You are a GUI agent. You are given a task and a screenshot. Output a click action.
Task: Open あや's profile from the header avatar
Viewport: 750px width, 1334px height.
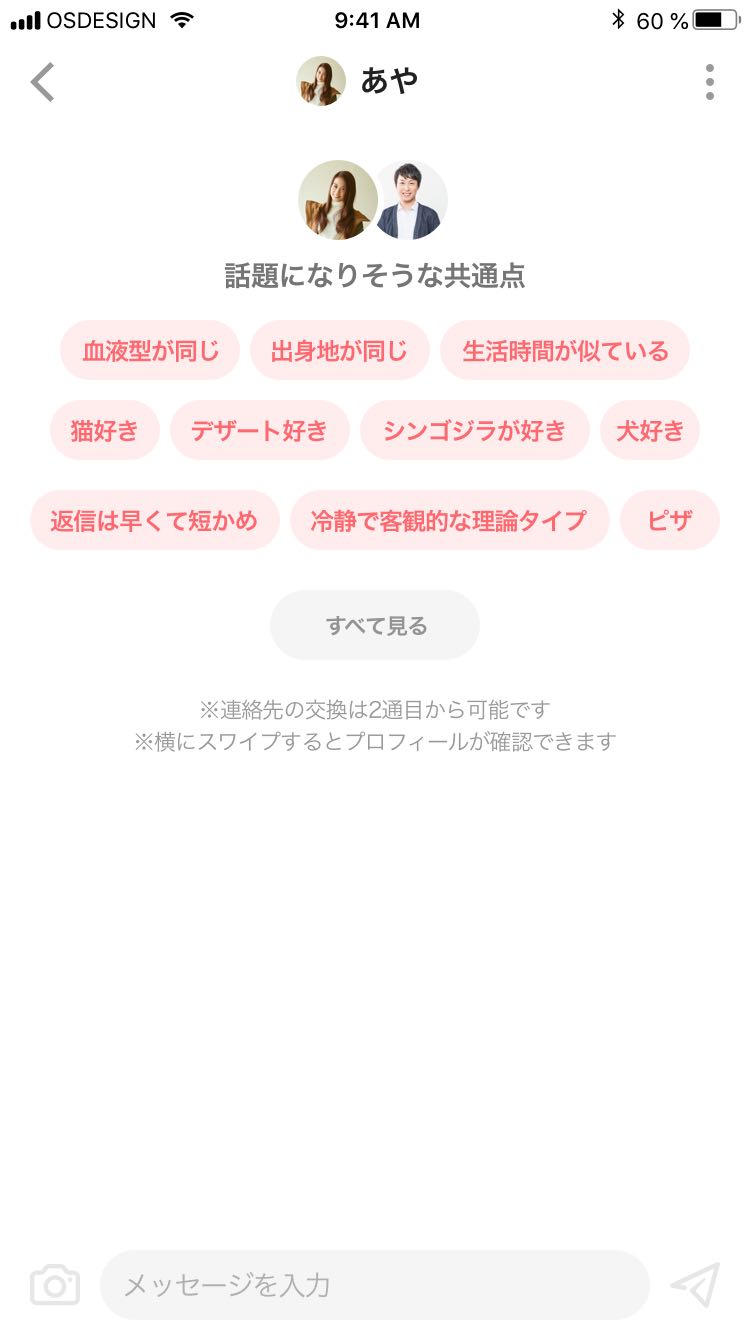point(321,82)
